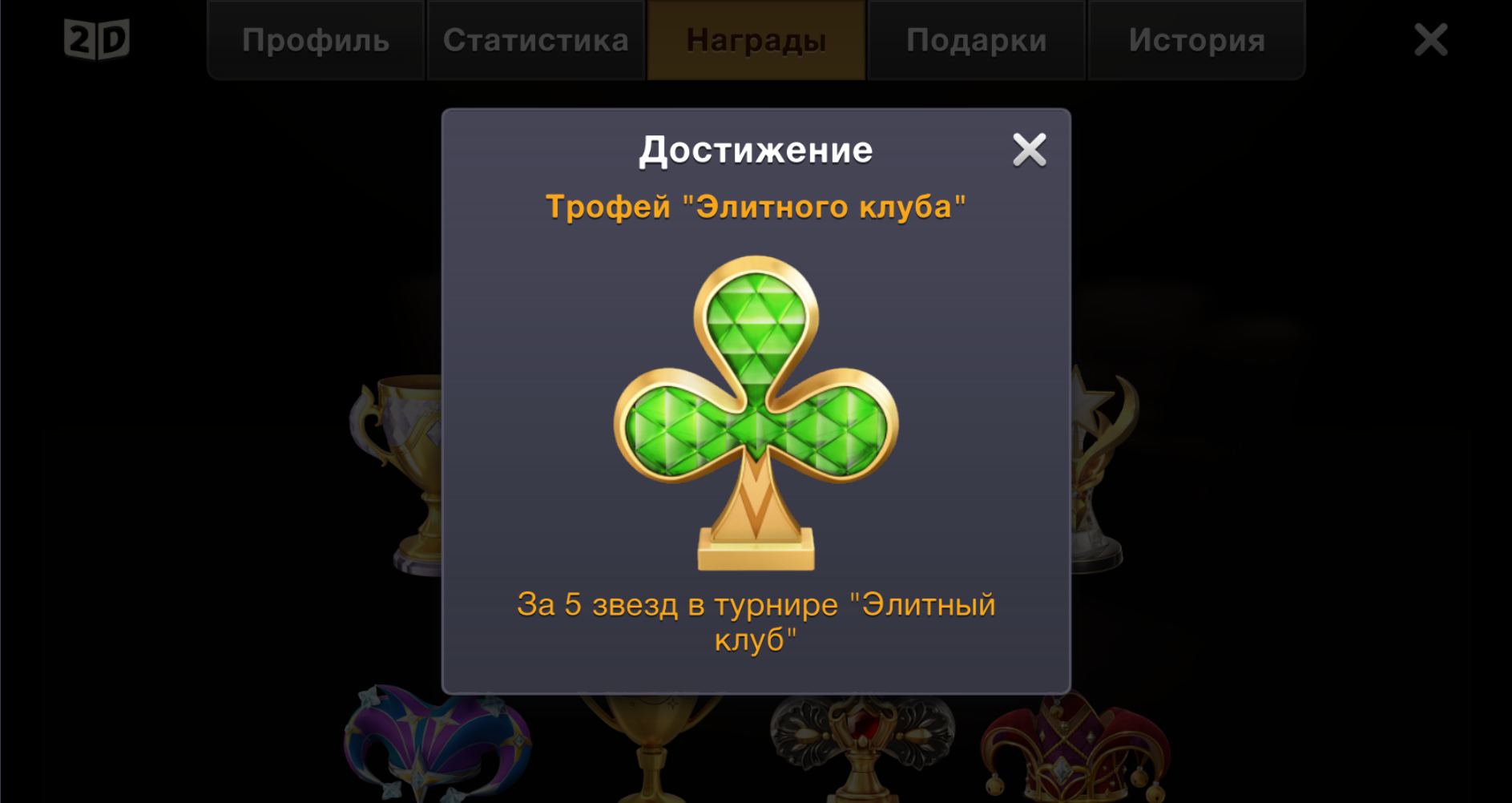This screenshot has height=803, width=1512.
Task: Open the Статистика tab
Action: point(535,40)
